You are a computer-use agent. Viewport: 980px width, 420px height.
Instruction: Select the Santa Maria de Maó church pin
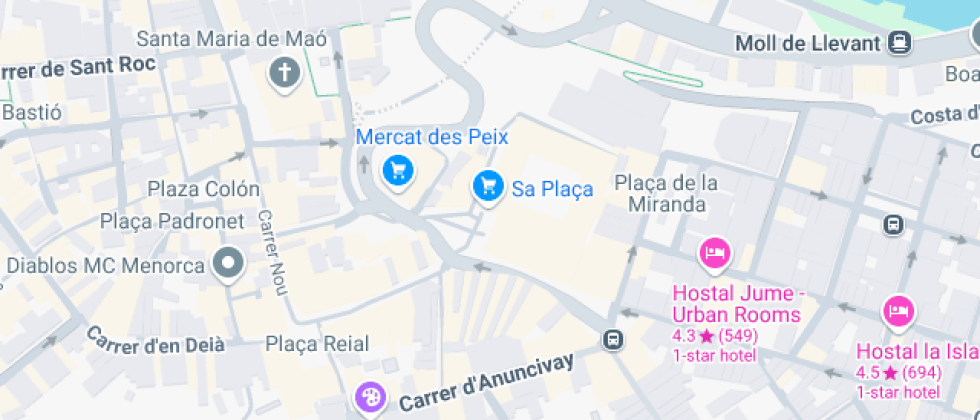coord(285,73)
